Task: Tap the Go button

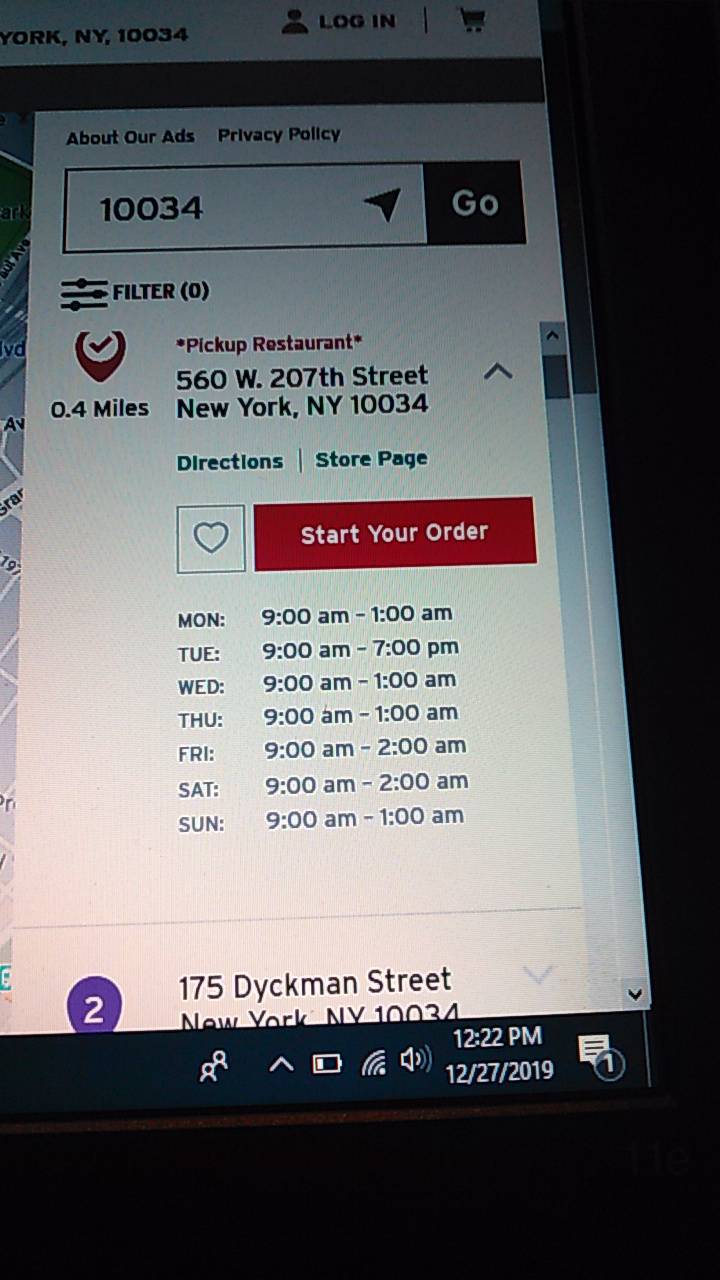Action: (x=475, y=203)
